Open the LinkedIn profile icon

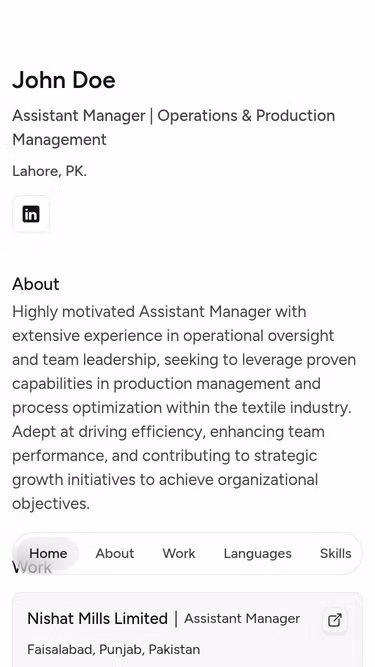[x=31, y=214]
